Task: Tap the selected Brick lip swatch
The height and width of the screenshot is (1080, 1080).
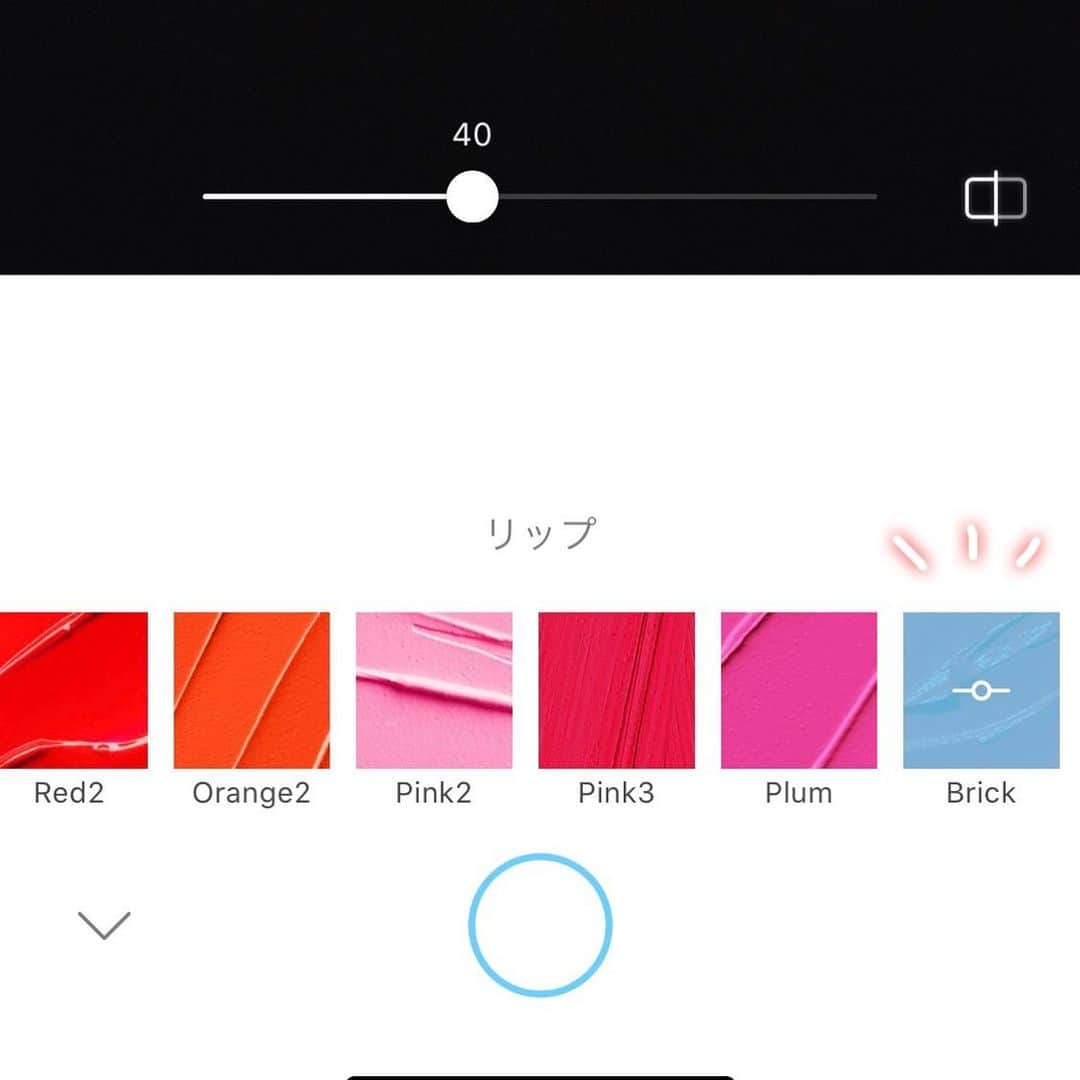Action: click(980, 690)
